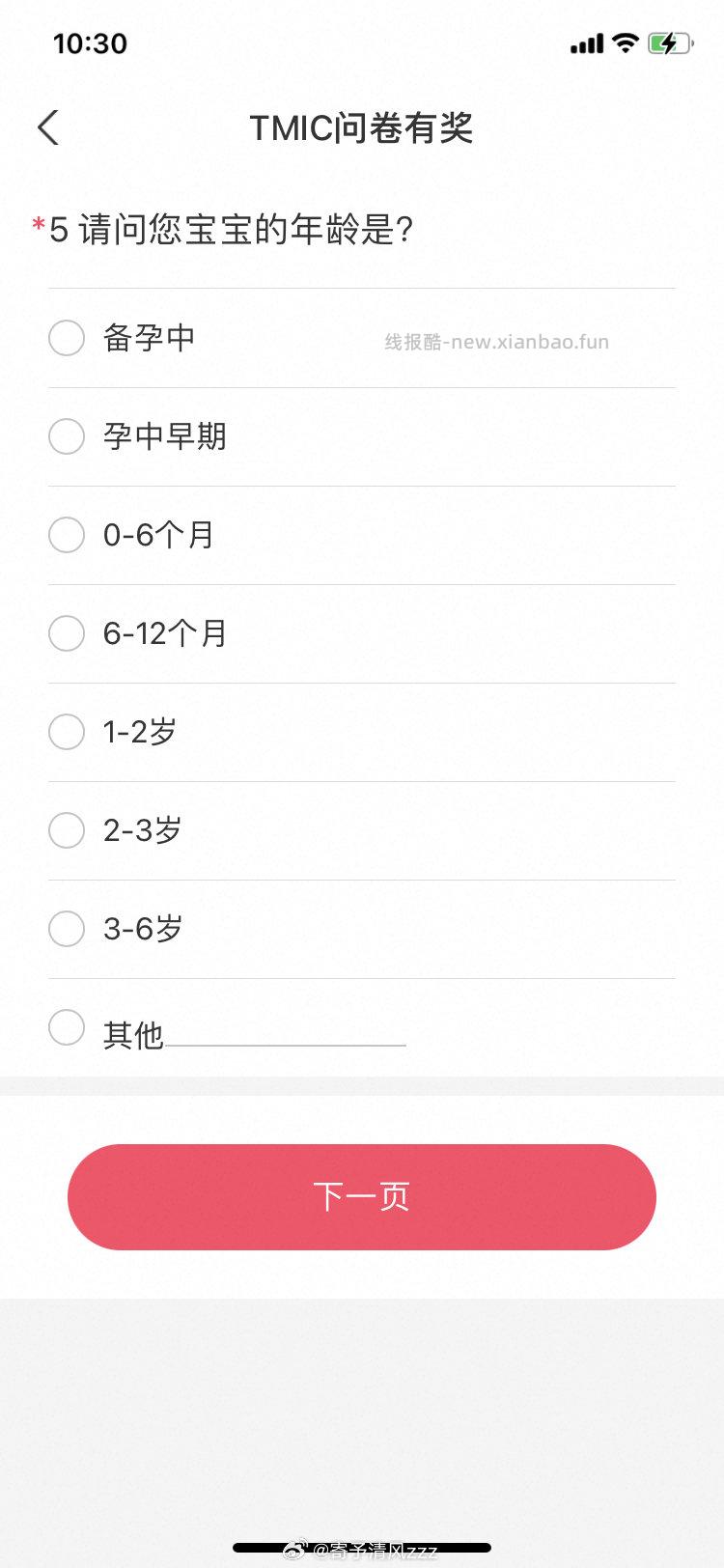Viewport: 724px width, 1568px height.
Task: Click the charging battery icon
Action: point(672,42)
